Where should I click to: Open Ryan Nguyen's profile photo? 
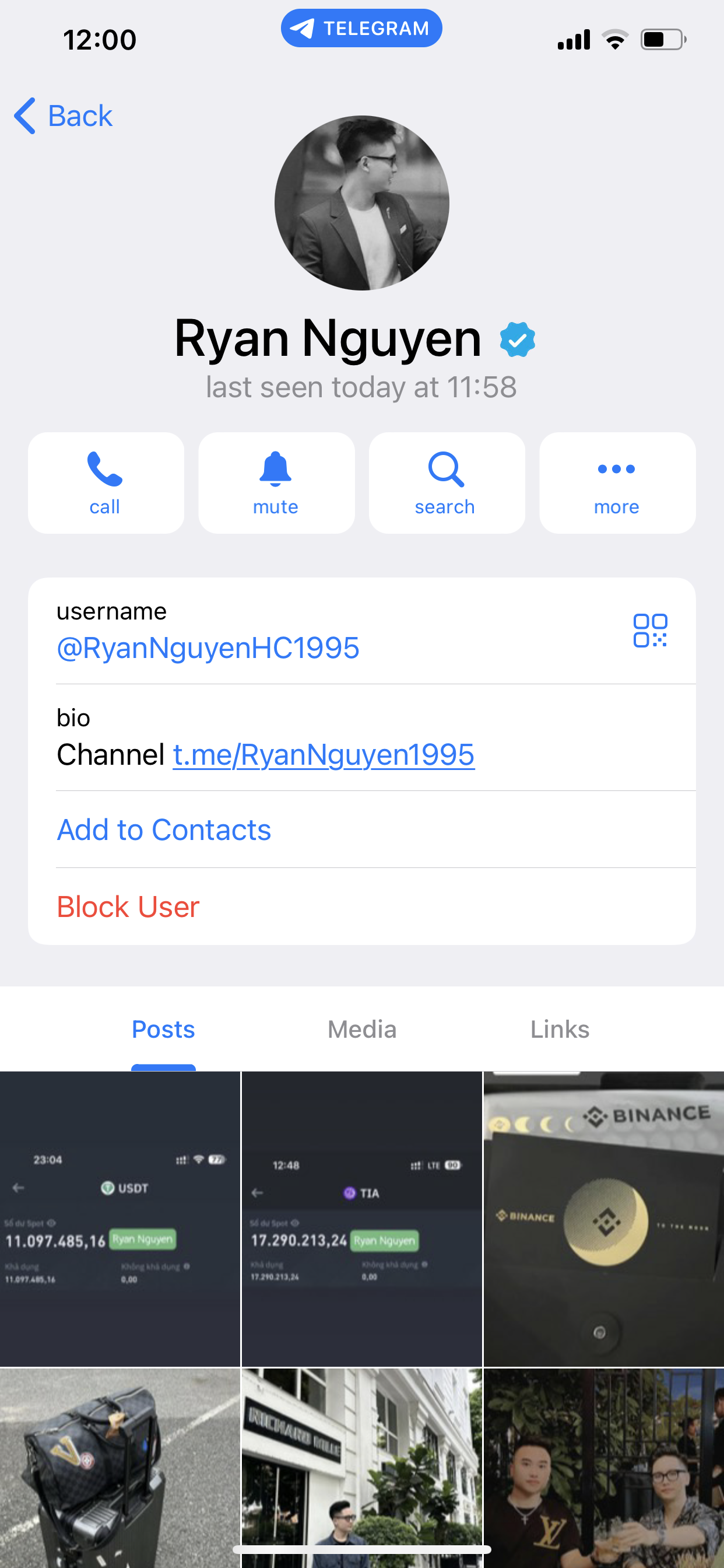[361, 202]
